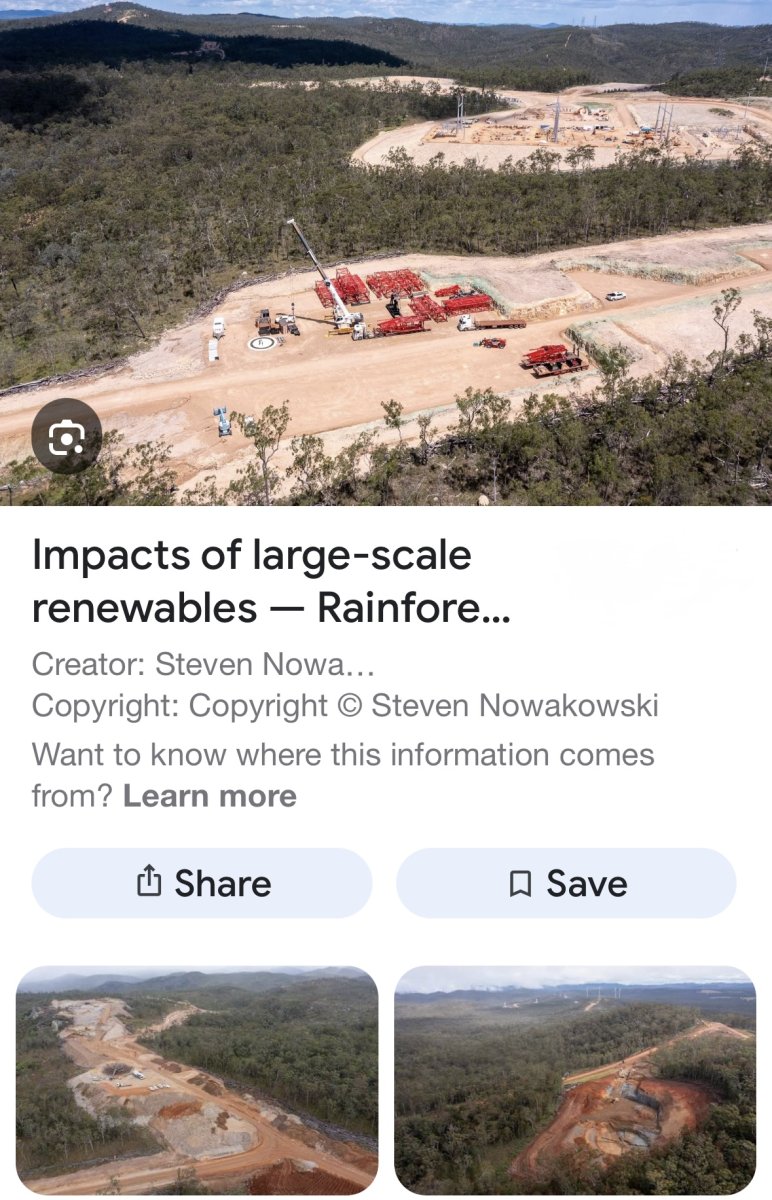Image resolution: width=772 pixels, height=1200 pixels.
Task: Open the Impacts of large-scale renewables page
Action: click(x=270, y=581)
